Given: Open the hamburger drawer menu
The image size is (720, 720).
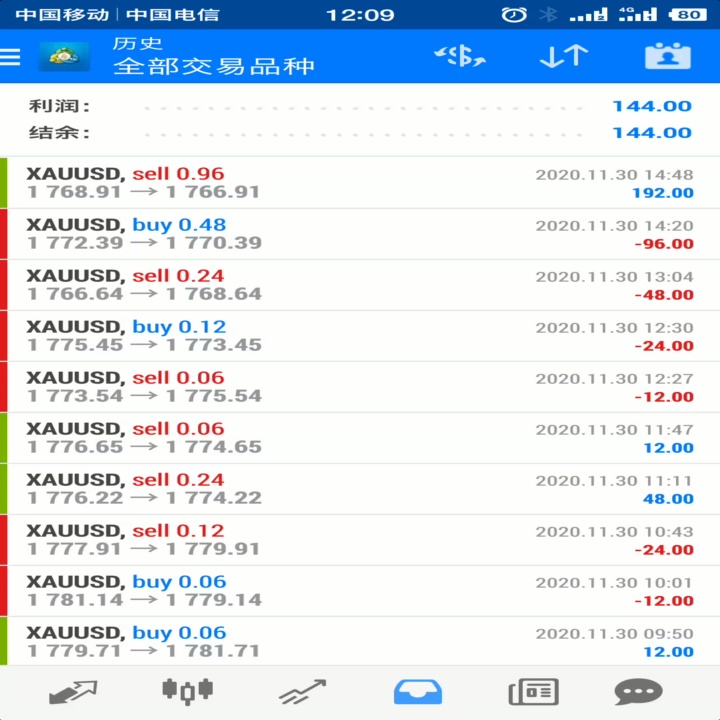Looking at the screenshot, I should pos(10,57).
